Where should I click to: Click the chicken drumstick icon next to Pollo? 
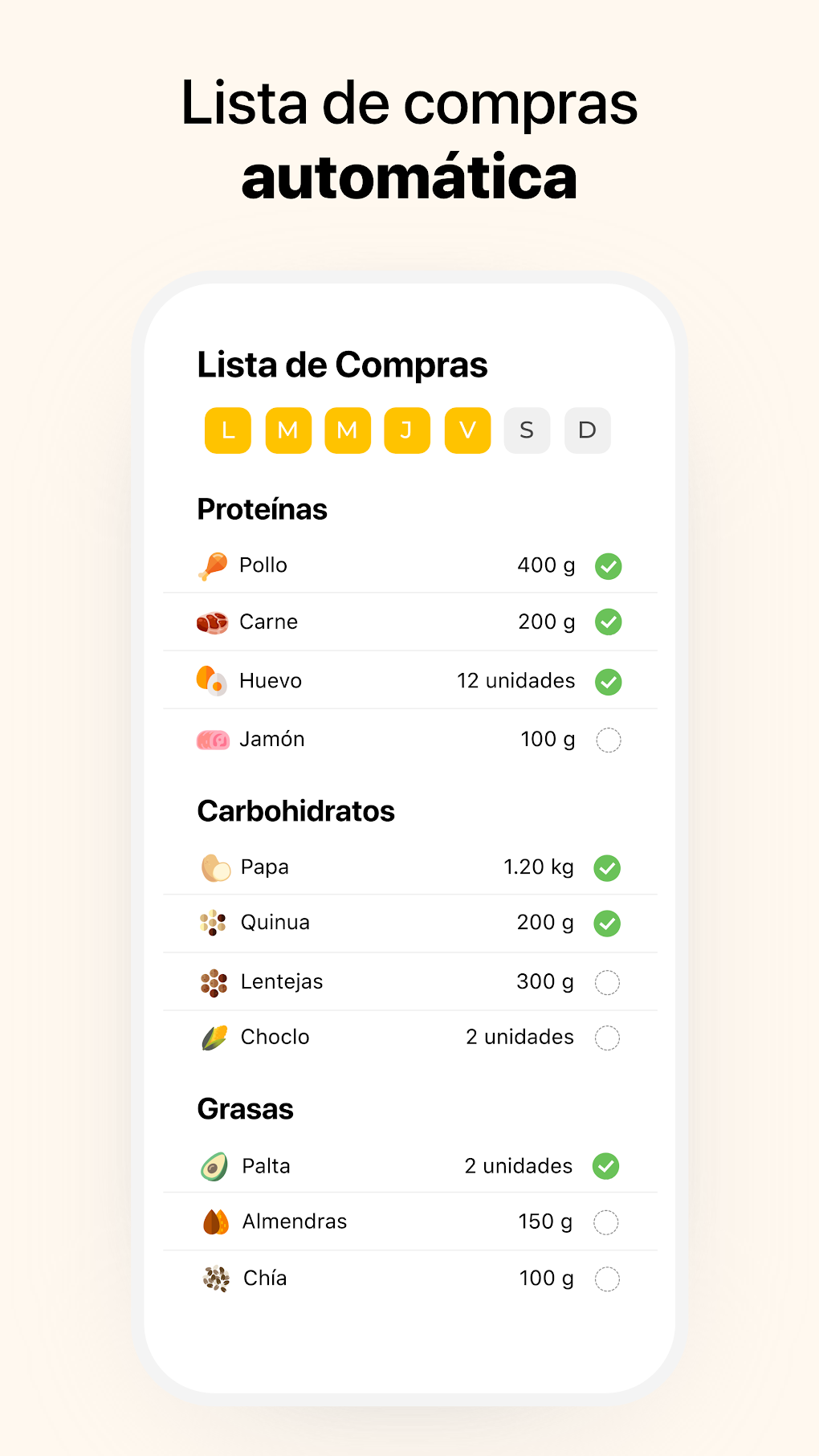214,565
